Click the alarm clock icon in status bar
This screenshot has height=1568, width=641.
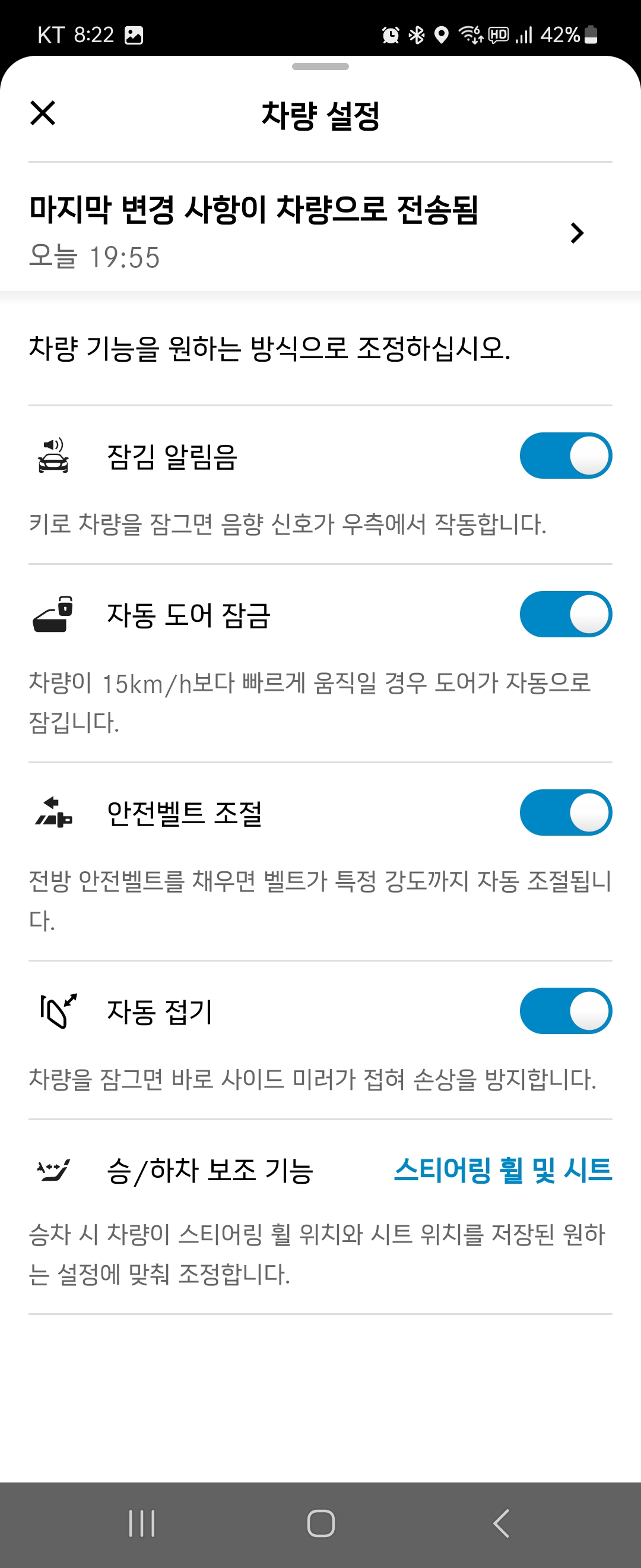[x=391, y=35]
